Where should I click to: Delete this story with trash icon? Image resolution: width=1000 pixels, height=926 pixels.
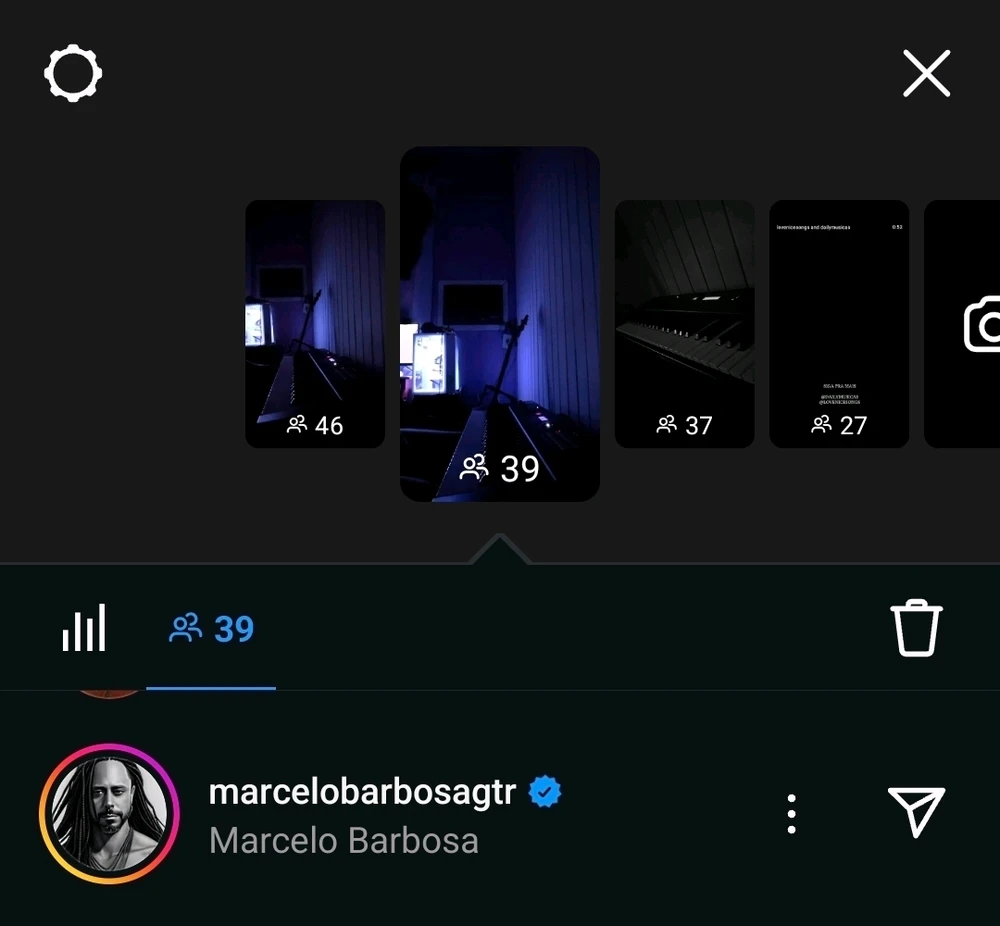[x=916, y=629]
